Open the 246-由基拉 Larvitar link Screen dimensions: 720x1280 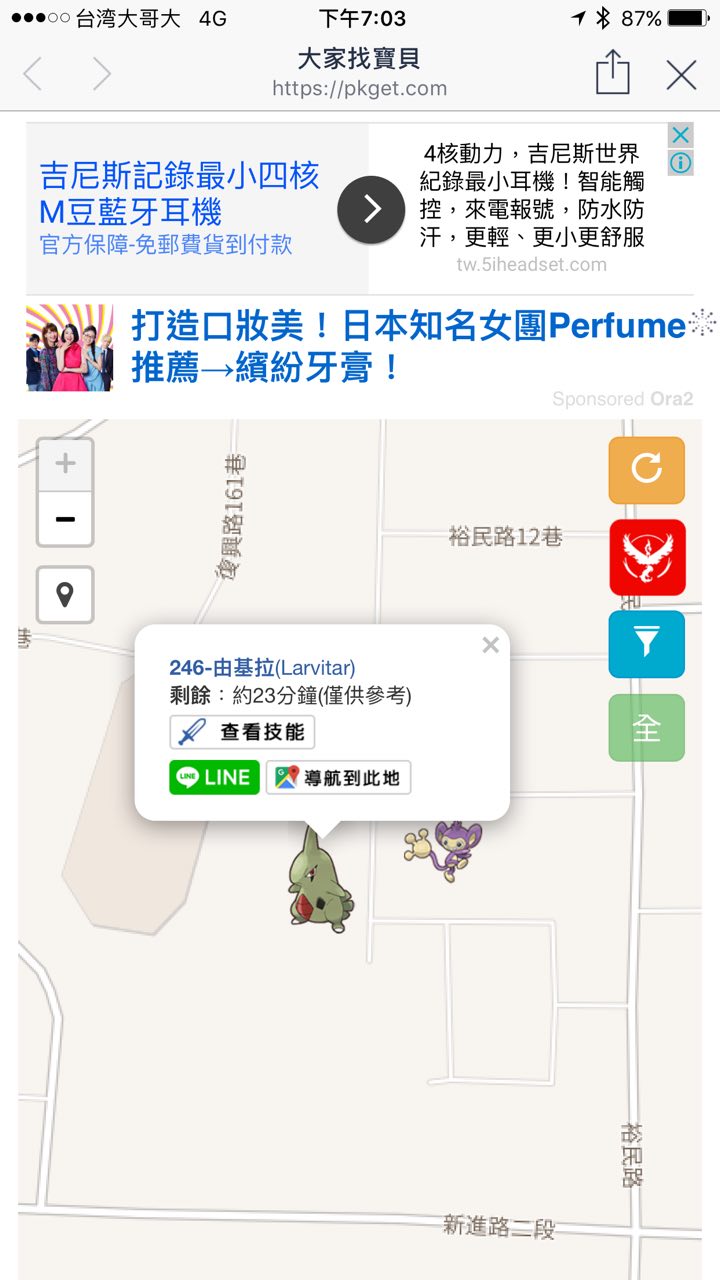pos(262,668)
